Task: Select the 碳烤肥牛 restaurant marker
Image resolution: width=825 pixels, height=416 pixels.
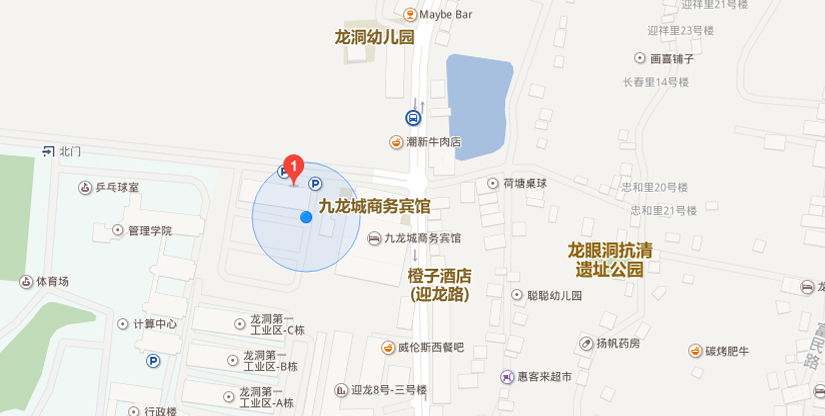Action: tap(695, 350)
